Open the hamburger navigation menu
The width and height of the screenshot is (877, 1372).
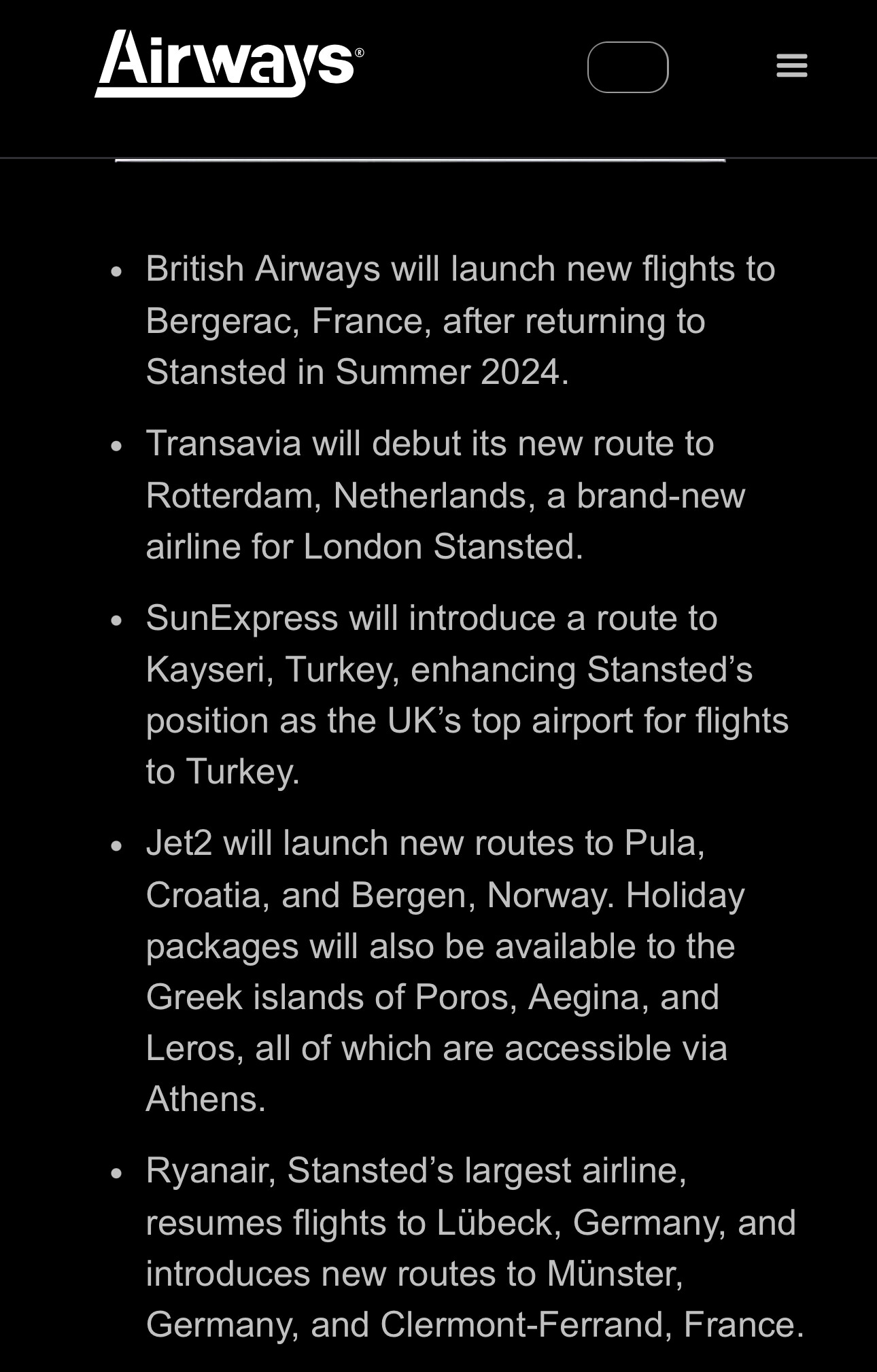[791, 66]
